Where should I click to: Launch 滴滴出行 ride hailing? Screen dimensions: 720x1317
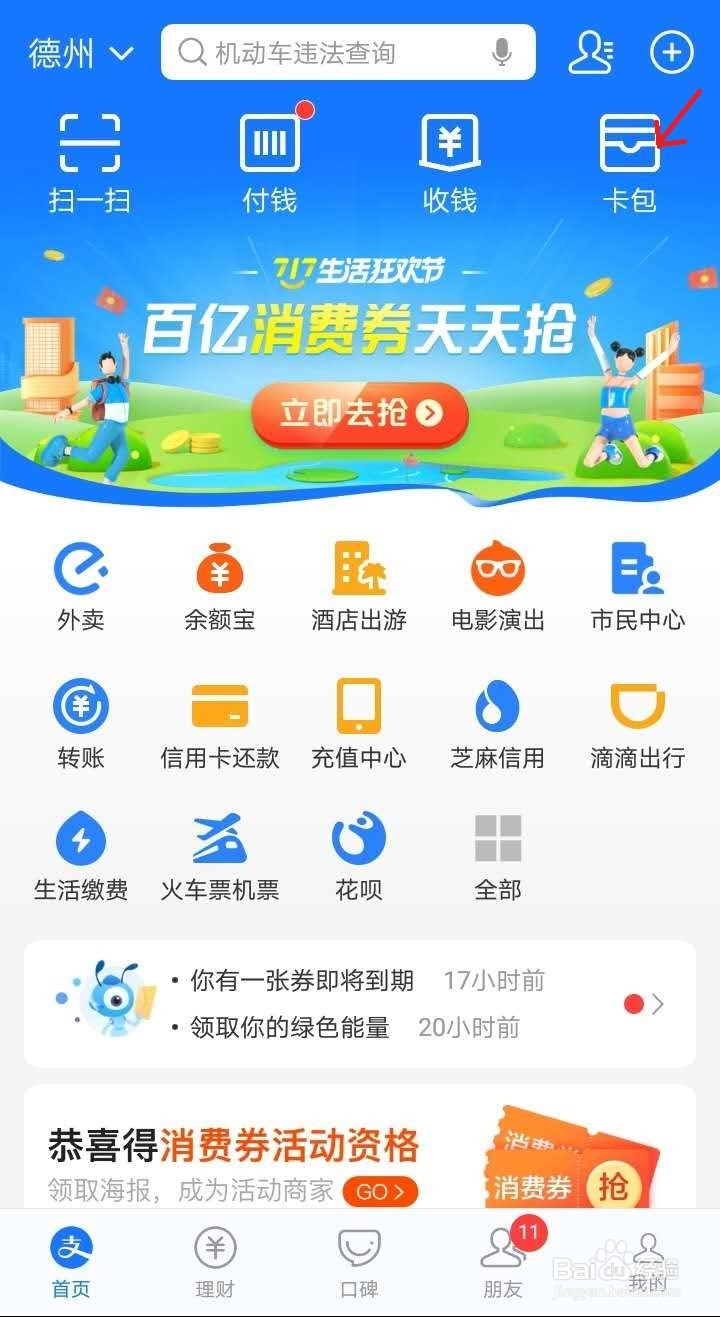[637, 722]
